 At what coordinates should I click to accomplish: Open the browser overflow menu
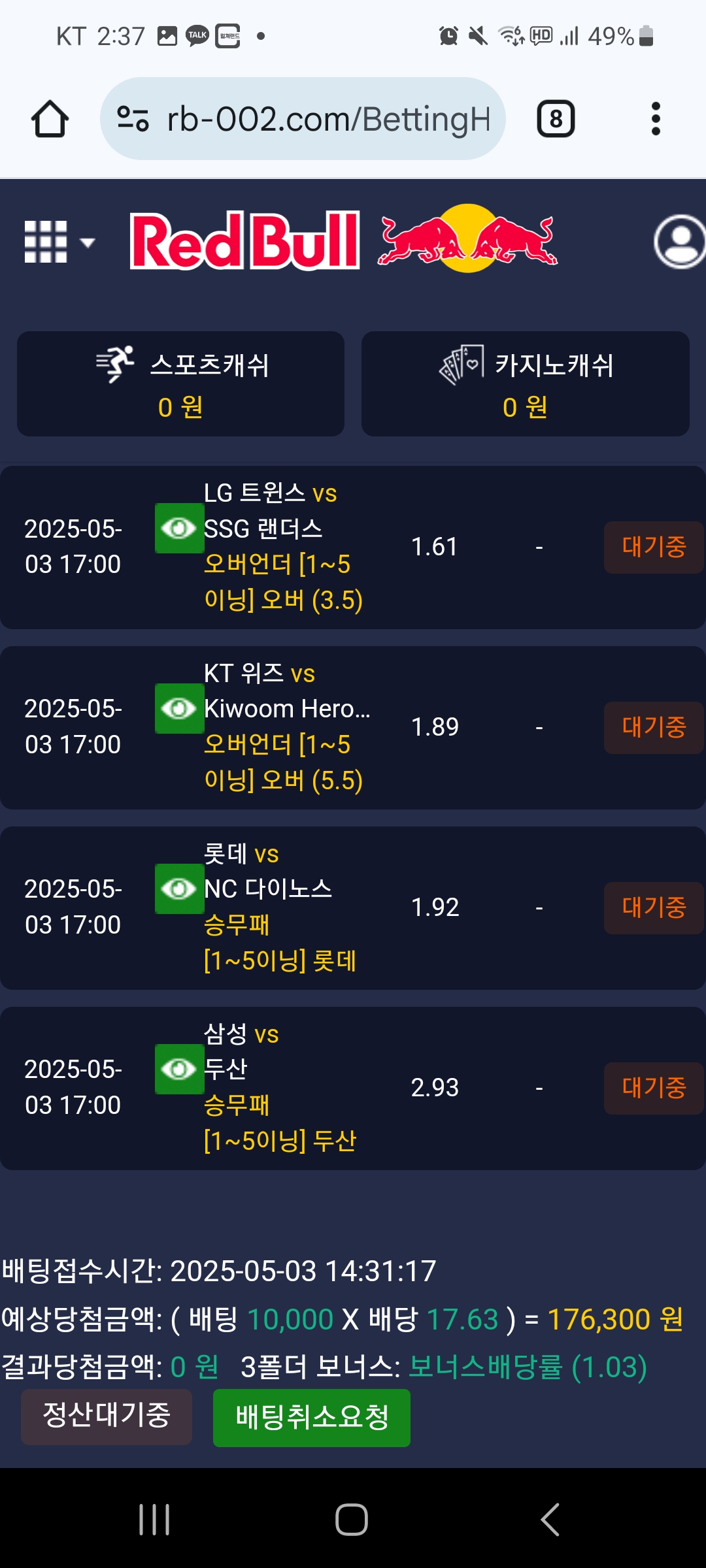point(656,119)
